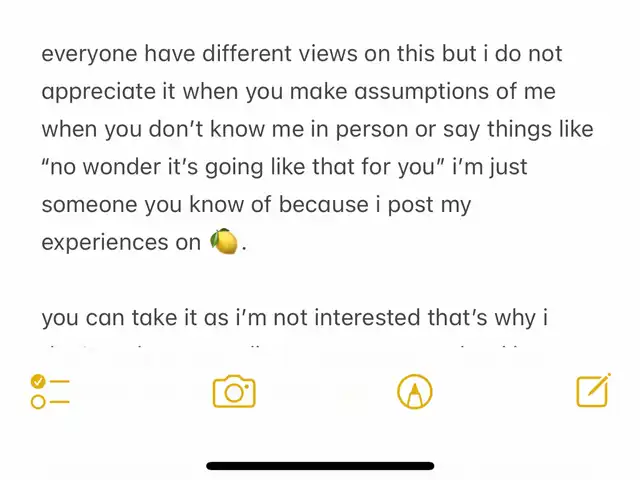
Task: Add a checklist to the note
Action: 50,391
